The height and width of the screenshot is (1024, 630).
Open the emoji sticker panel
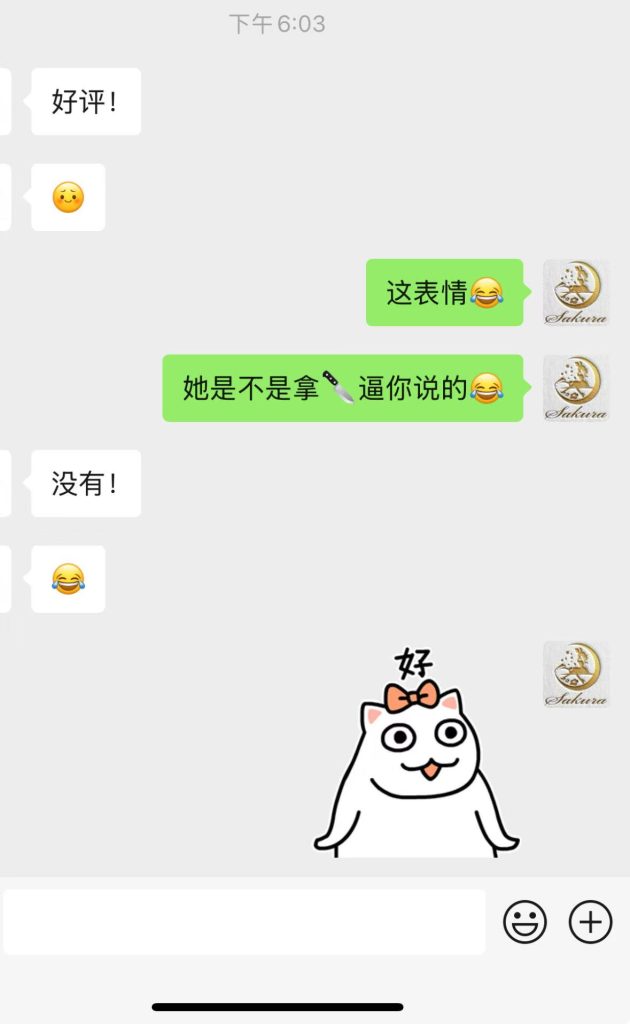tap(525, 921)
